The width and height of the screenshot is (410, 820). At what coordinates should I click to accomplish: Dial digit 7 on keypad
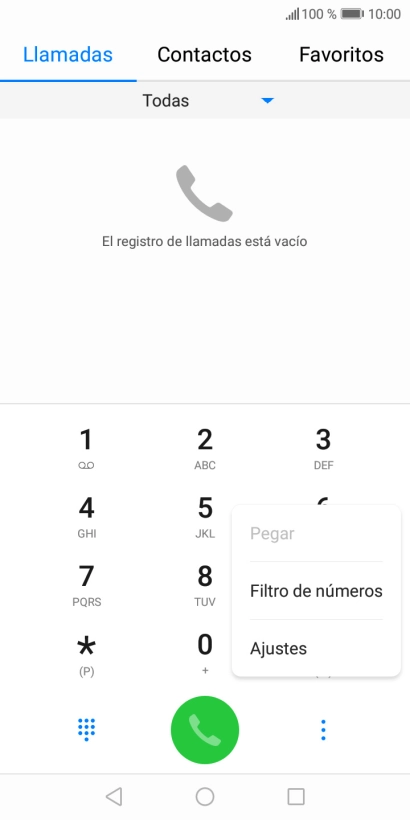[86, 585]
